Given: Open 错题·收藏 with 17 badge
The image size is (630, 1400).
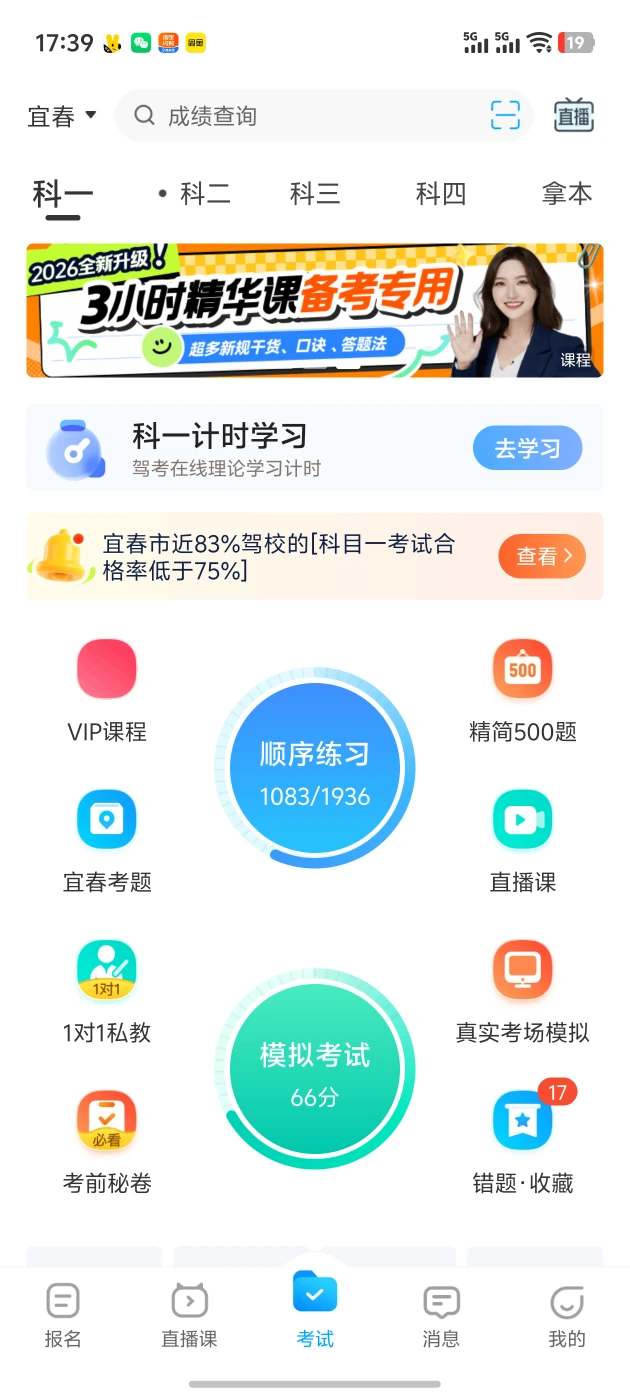Looking at the screenshot, I should point(523,1140).
